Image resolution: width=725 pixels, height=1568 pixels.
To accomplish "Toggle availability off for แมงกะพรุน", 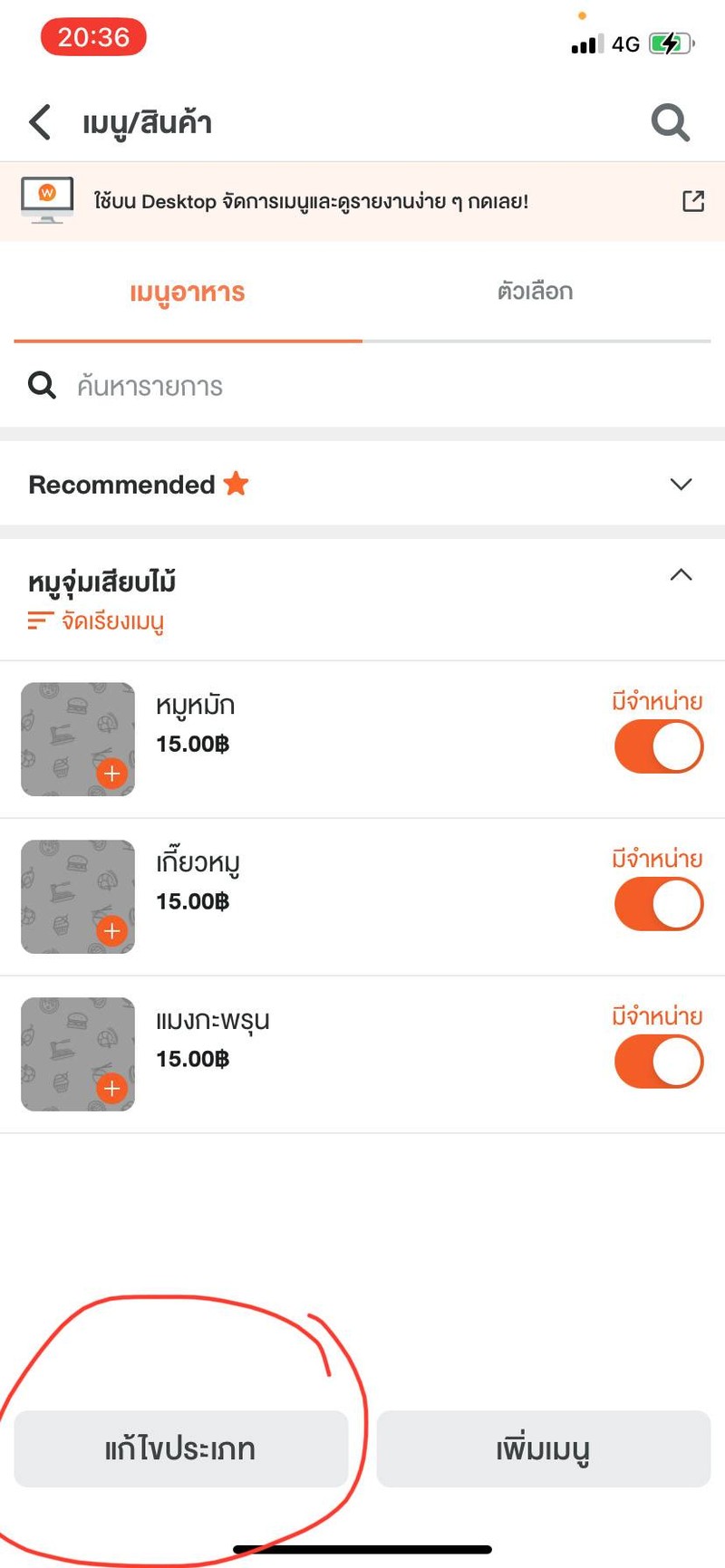I will tap(659, 1061).
